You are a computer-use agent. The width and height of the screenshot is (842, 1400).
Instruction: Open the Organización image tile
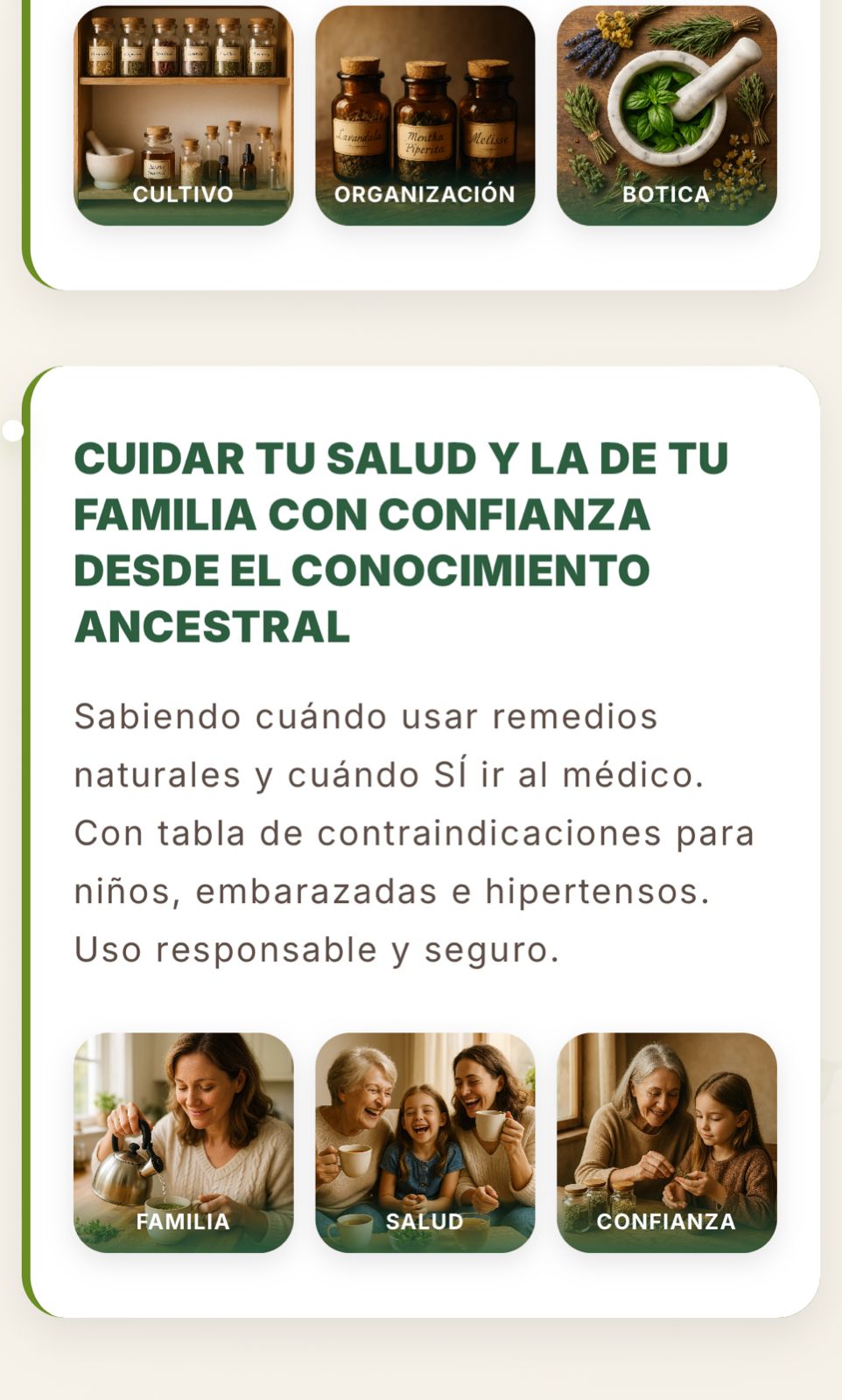point(425,115)
